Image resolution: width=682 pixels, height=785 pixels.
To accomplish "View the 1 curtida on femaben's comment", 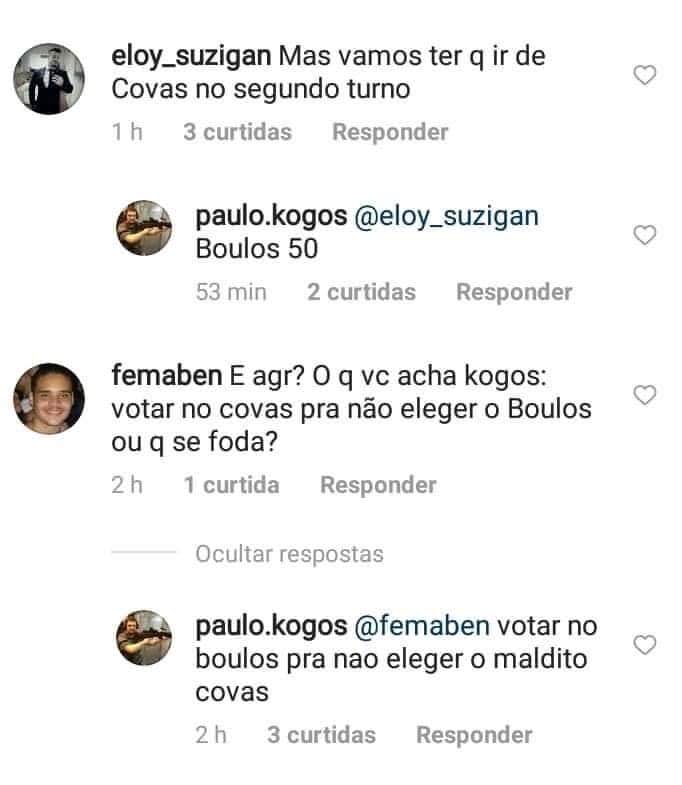I will point(231,485).
